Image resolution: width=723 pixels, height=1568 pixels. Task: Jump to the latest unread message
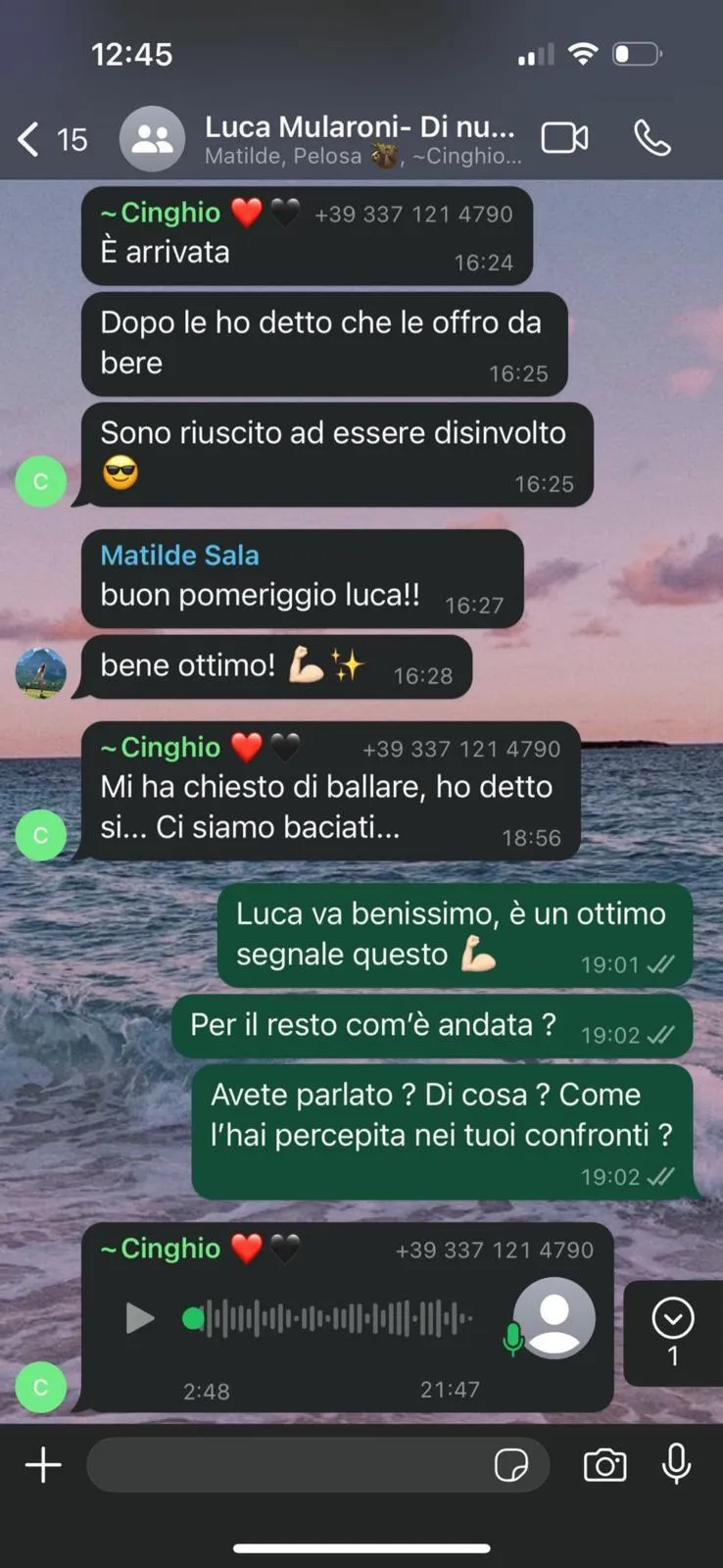673,1332
